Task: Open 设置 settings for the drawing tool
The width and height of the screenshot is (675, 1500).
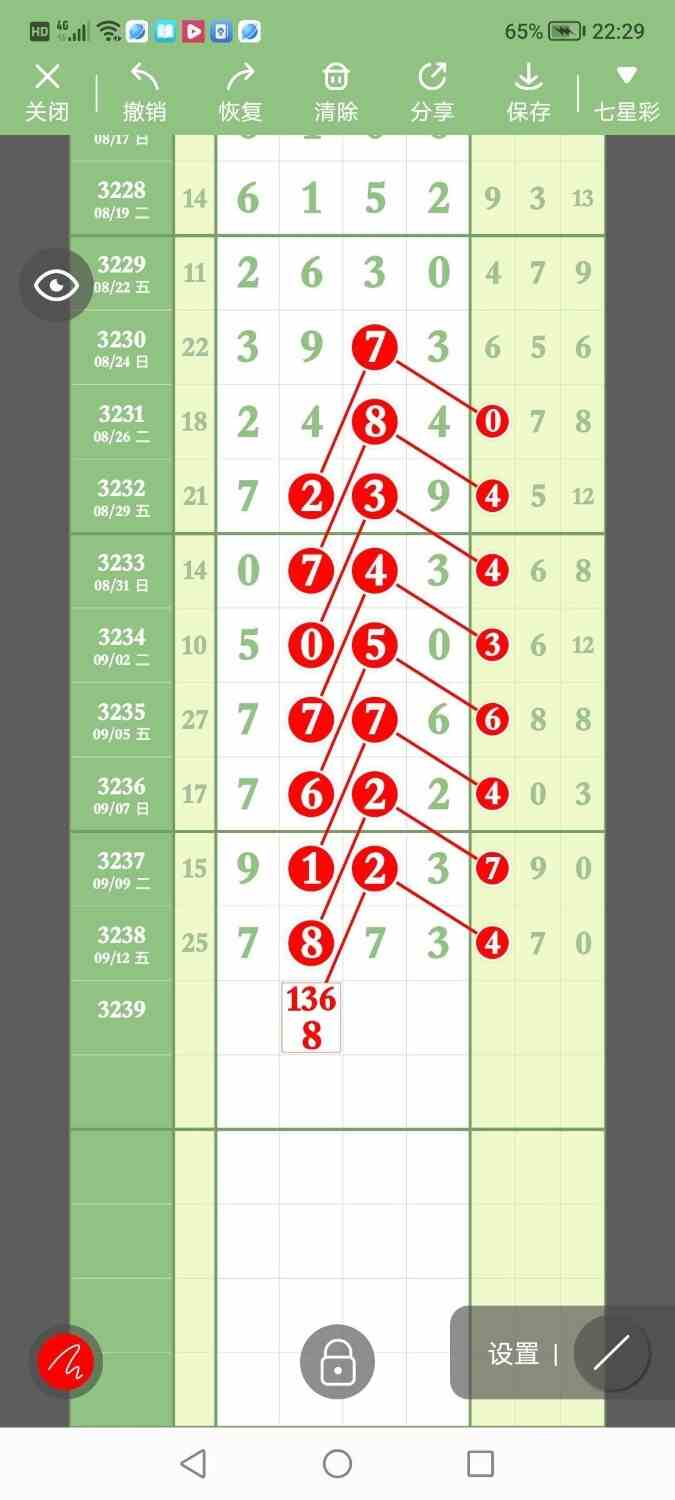Action: click(x=513, y=1354)
